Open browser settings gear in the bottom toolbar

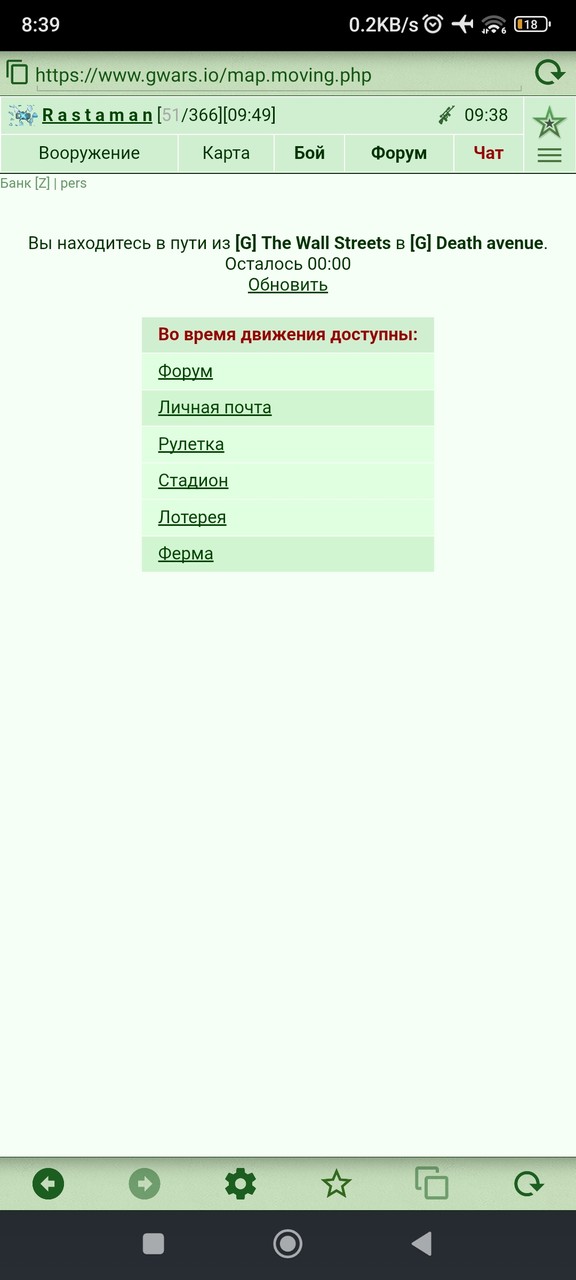(240, 1184)
